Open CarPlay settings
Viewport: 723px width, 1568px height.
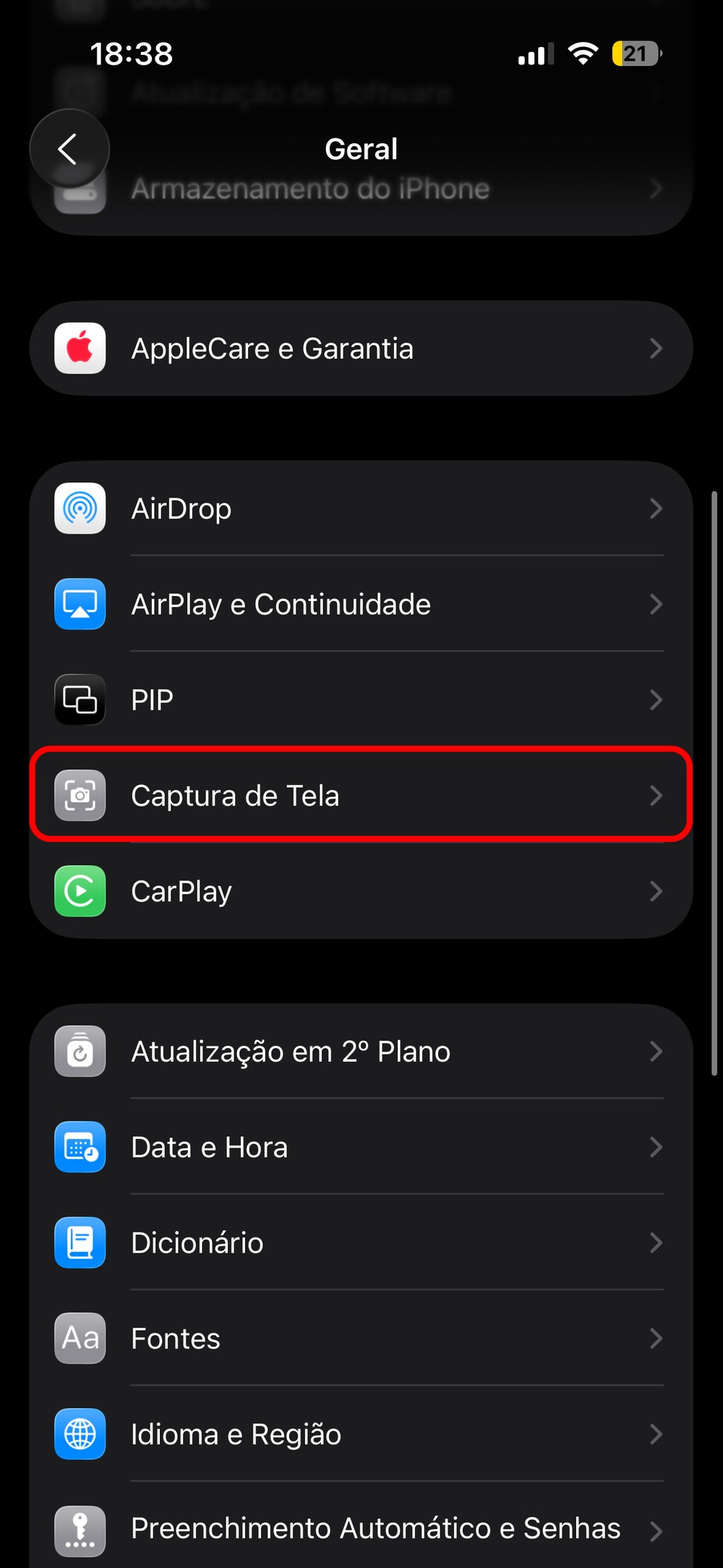(x=360, y=891)
